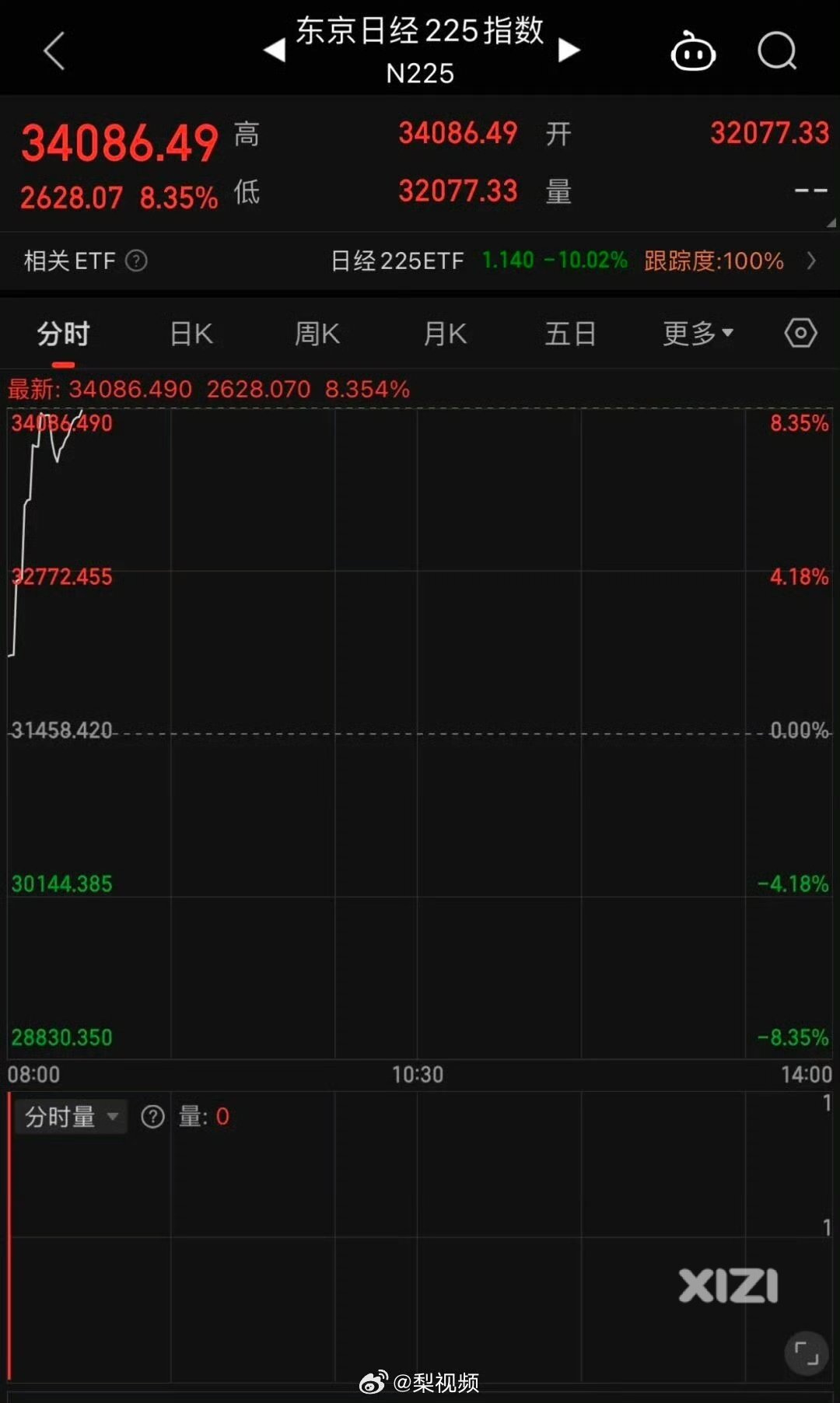Switch to the 日K tab
Screen dimensions: 840x1403
click(x=191, y=334)
